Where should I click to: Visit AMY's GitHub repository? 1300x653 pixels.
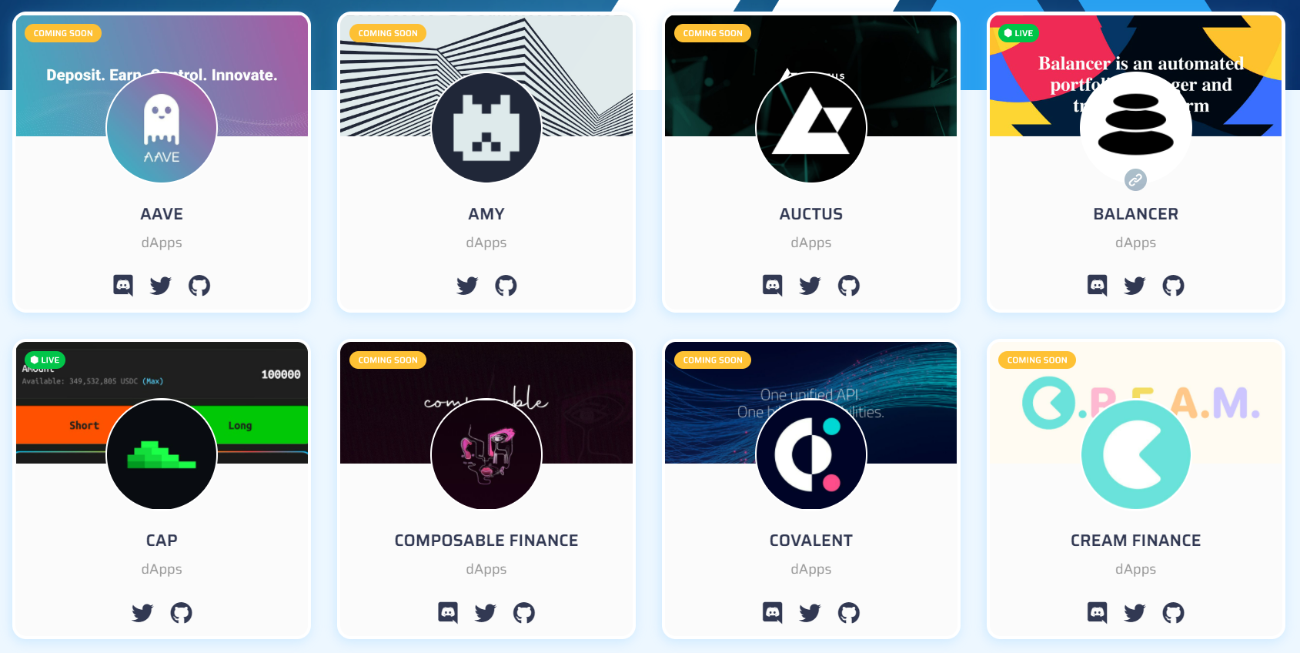[x=506, y=286]
